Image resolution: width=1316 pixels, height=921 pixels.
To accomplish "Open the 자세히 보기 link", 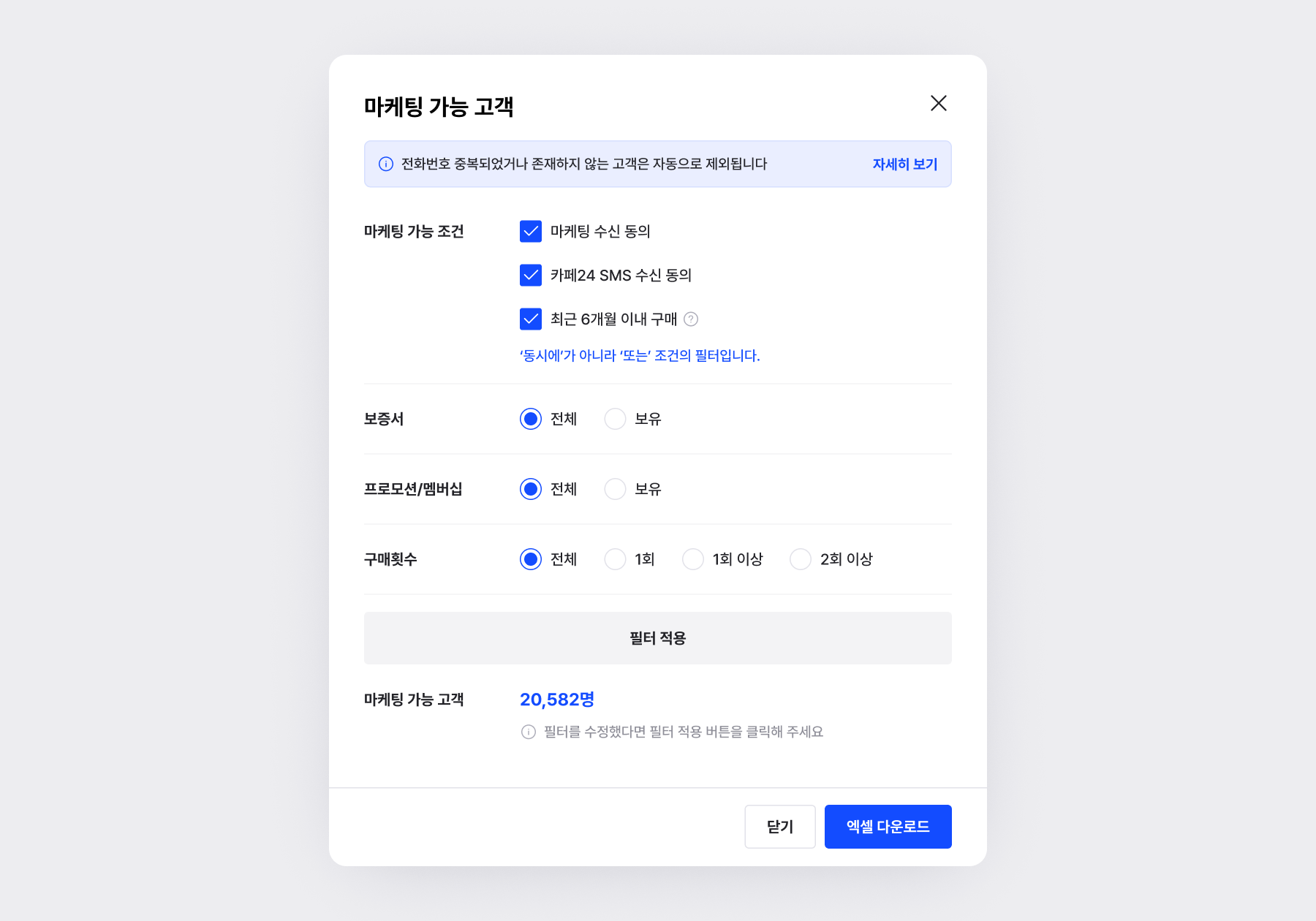I will pos(904,164).
